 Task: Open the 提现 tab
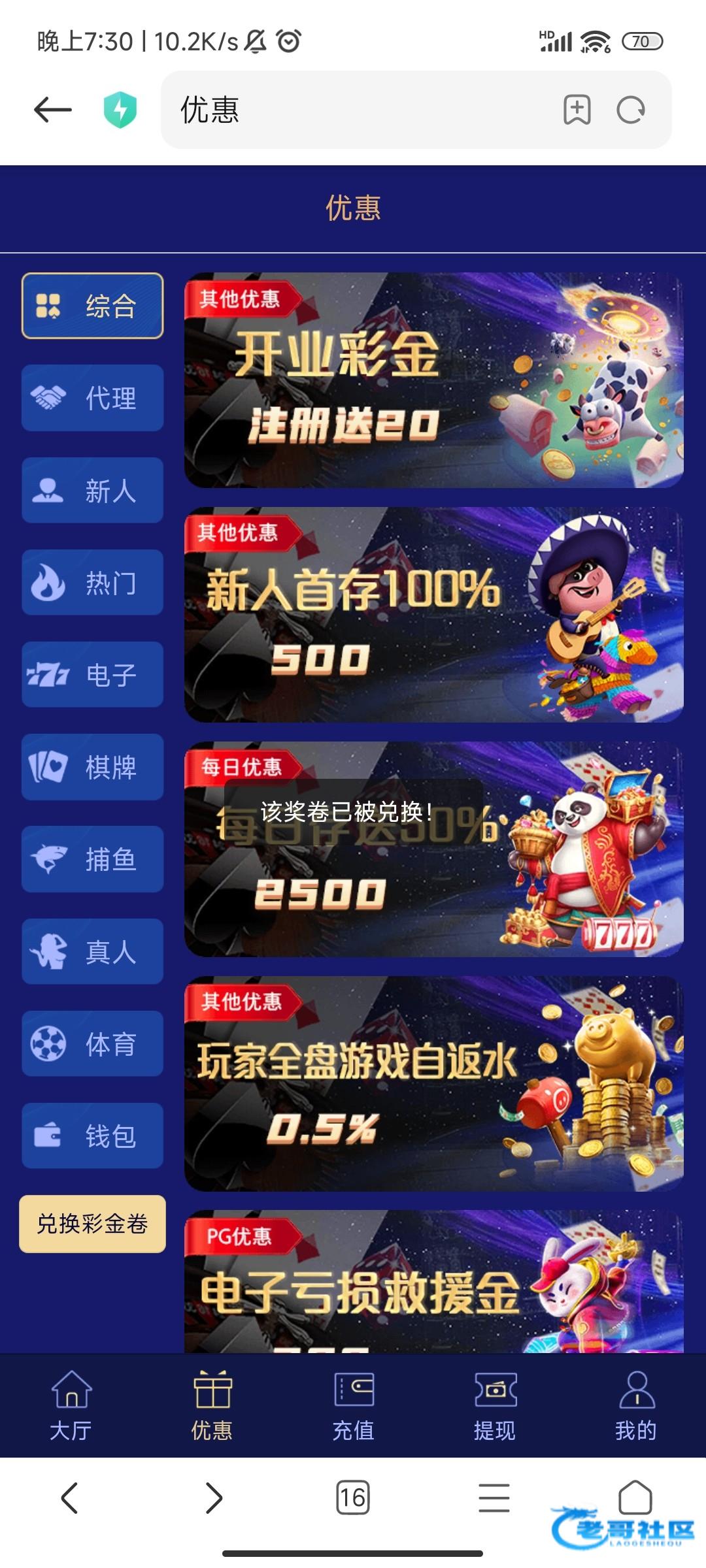[x=494, y=1405]
